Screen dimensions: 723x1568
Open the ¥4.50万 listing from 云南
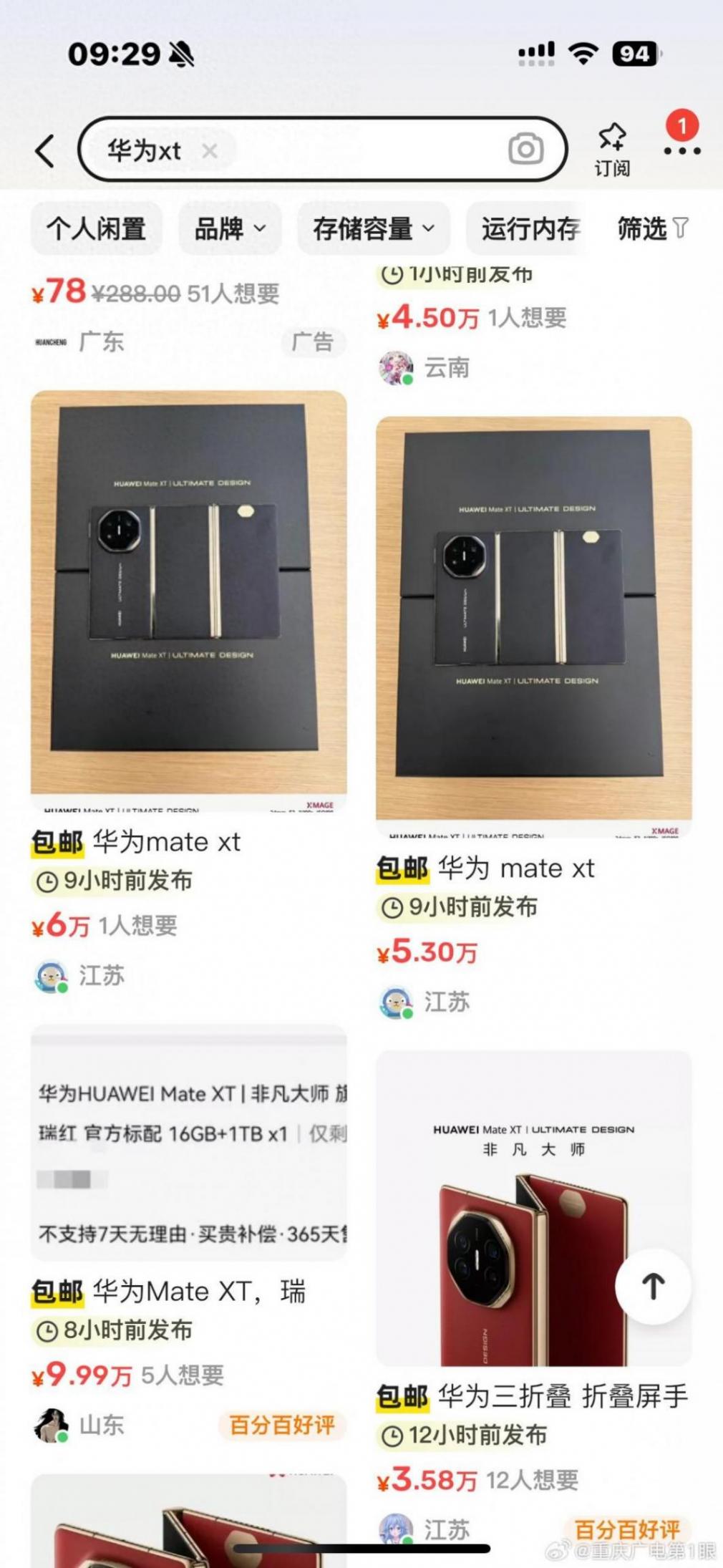pos(472,318)
